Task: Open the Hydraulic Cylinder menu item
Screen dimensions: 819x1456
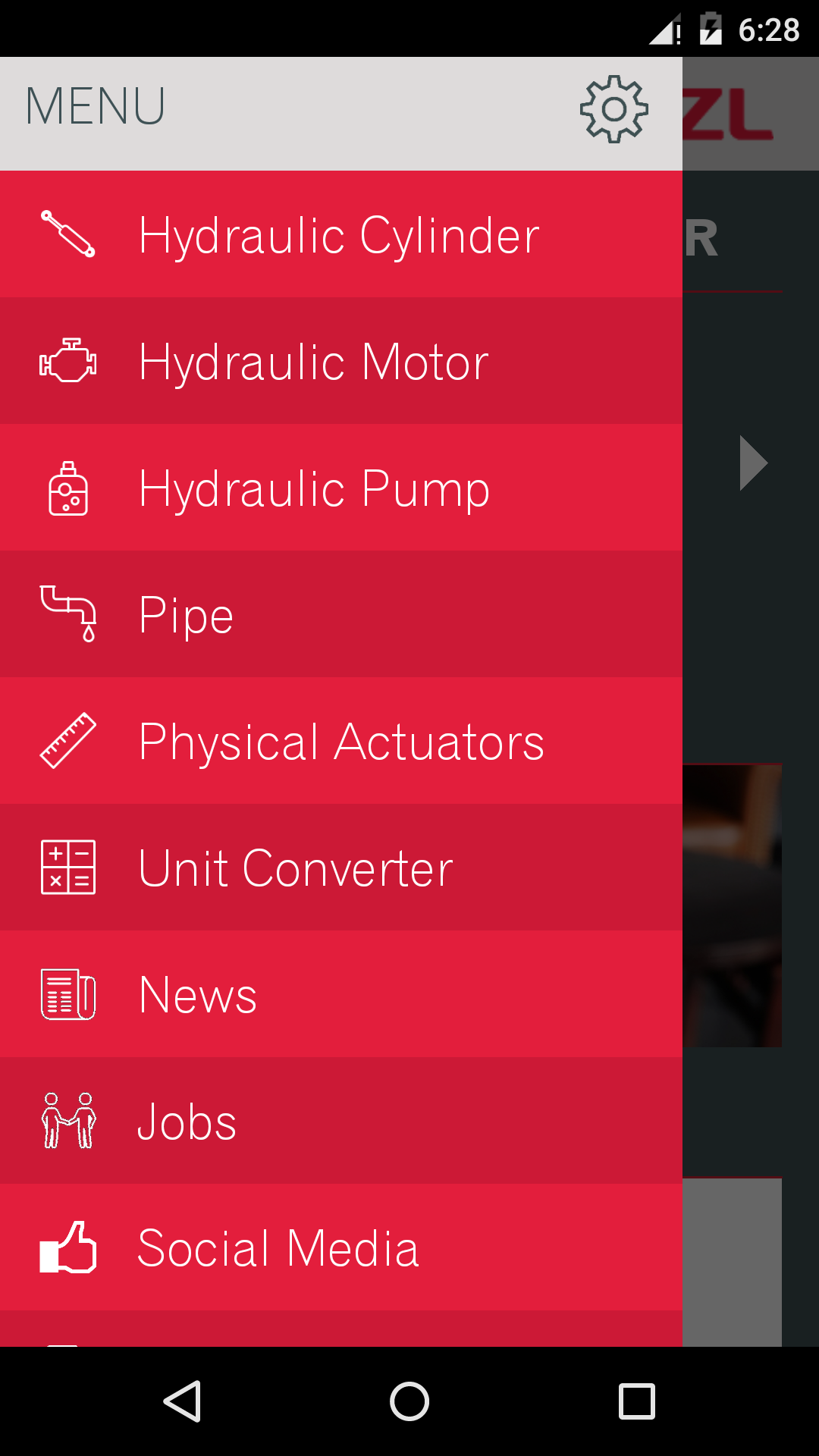Action: tap(340, 234)
